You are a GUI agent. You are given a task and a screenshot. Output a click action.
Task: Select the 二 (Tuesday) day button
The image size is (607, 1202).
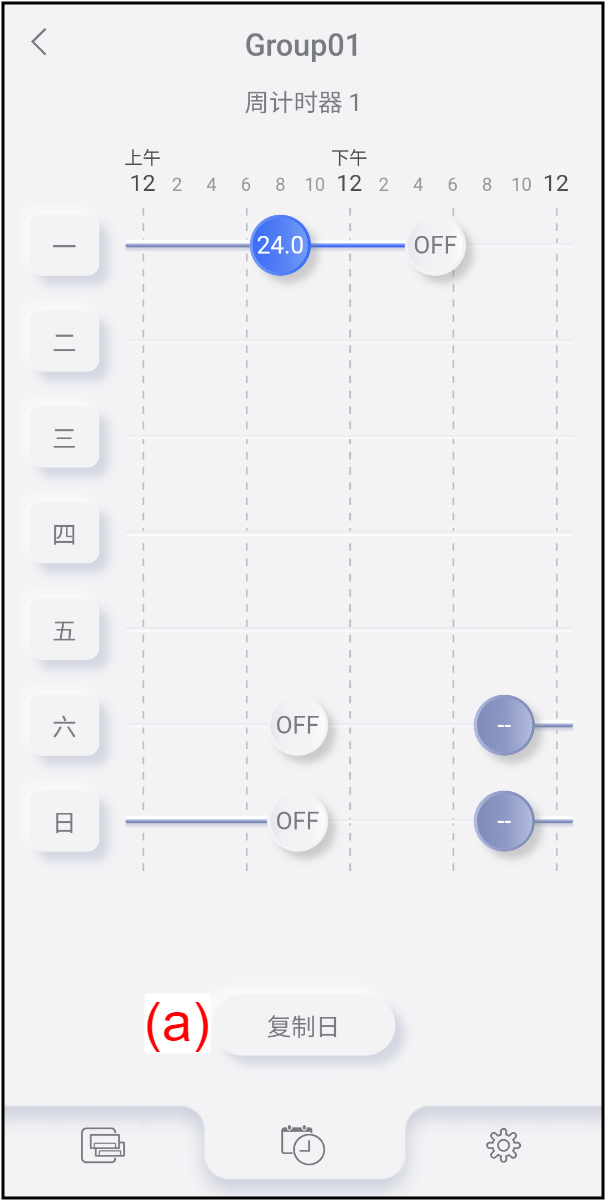64,342
